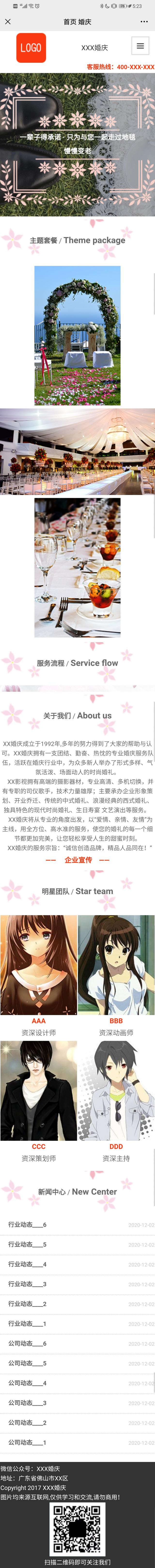
Task: View the banquet hall theme package
Action: 77,451
